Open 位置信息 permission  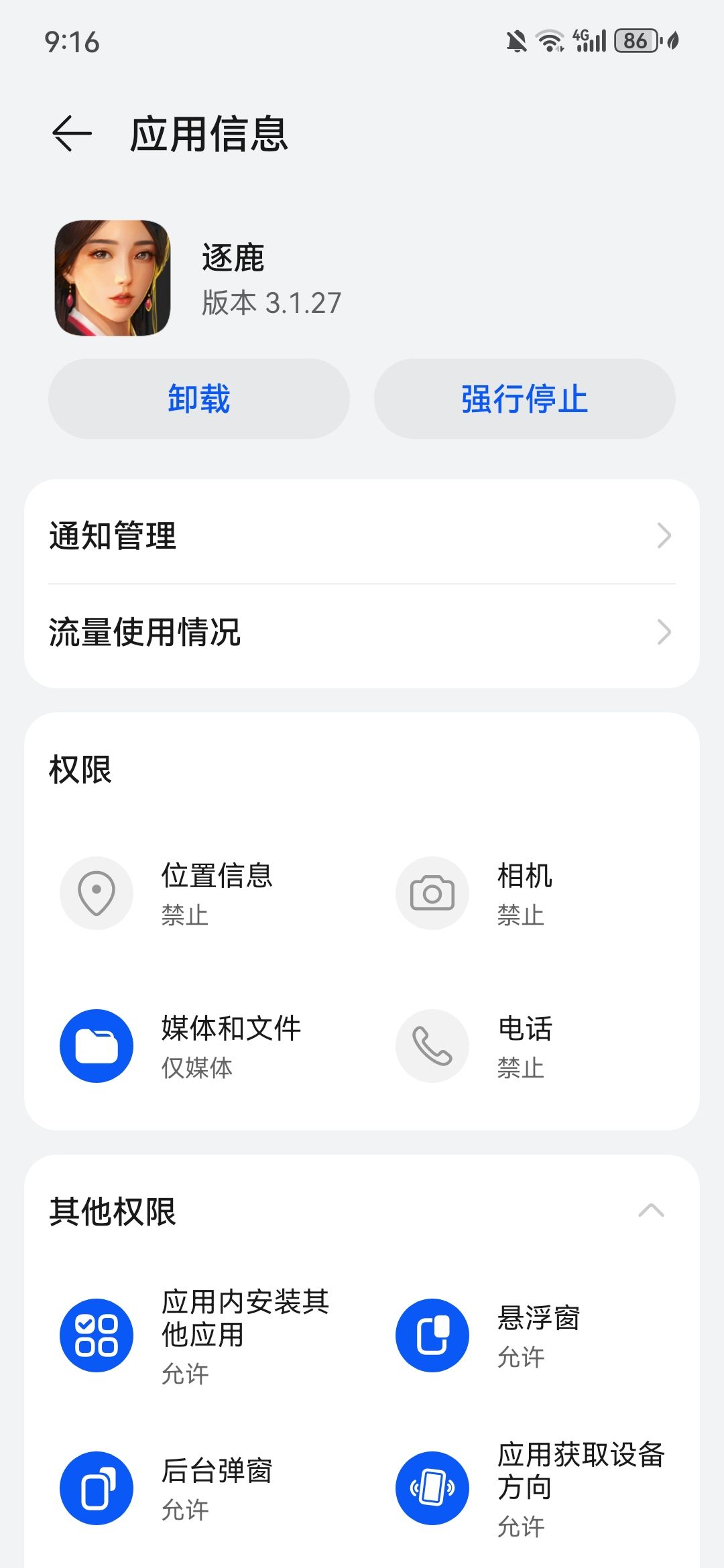[194, 893]
